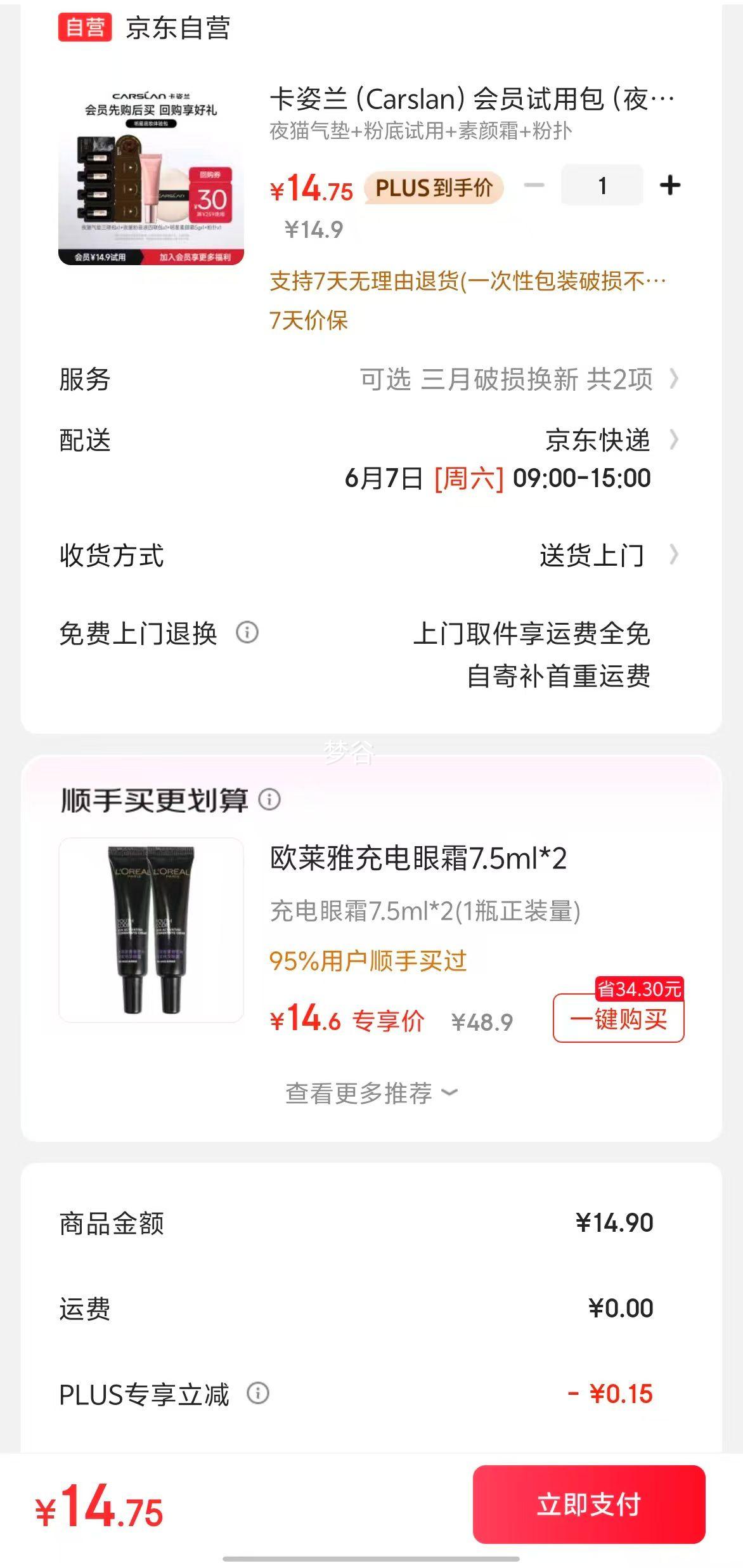Screen dimensions: 743x1568
Task: Increase quantity with the plus button
Action: [670, 185]
